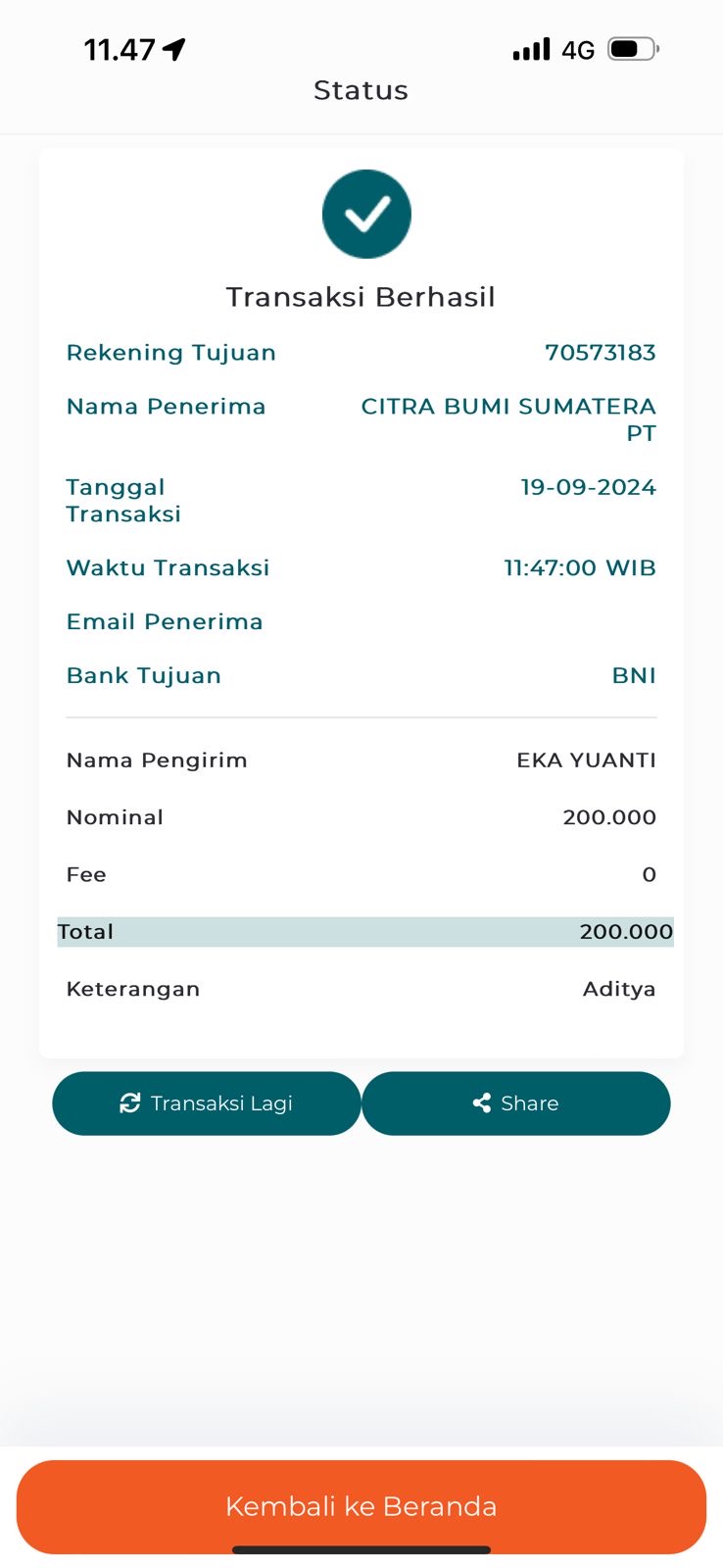Tap the Transaksi Lagi button
The image size is (723, 1568).
207,1103
